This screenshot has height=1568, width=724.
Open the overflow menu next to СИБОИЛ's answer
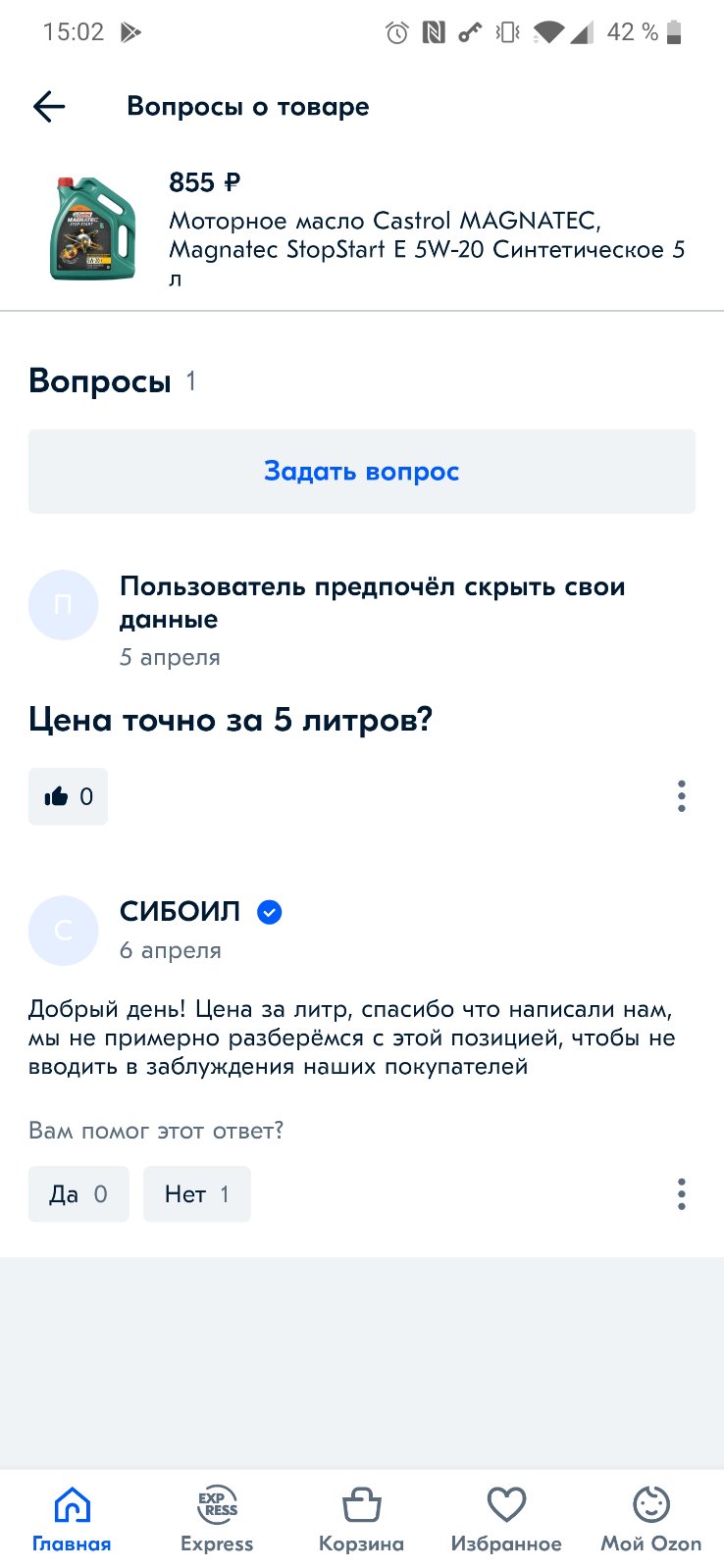[x=681, y=1193]
